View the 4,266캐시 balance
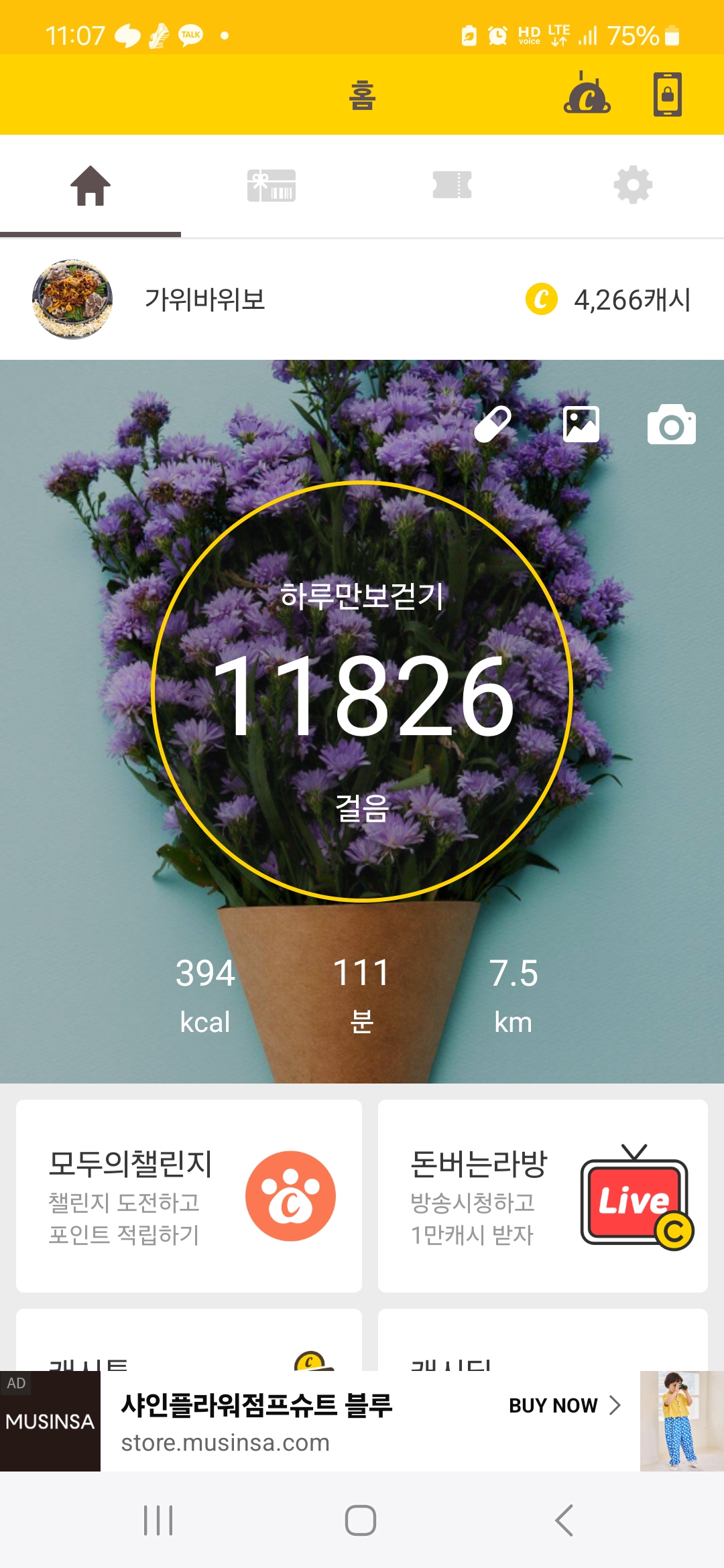 click(x=609, y=300)
